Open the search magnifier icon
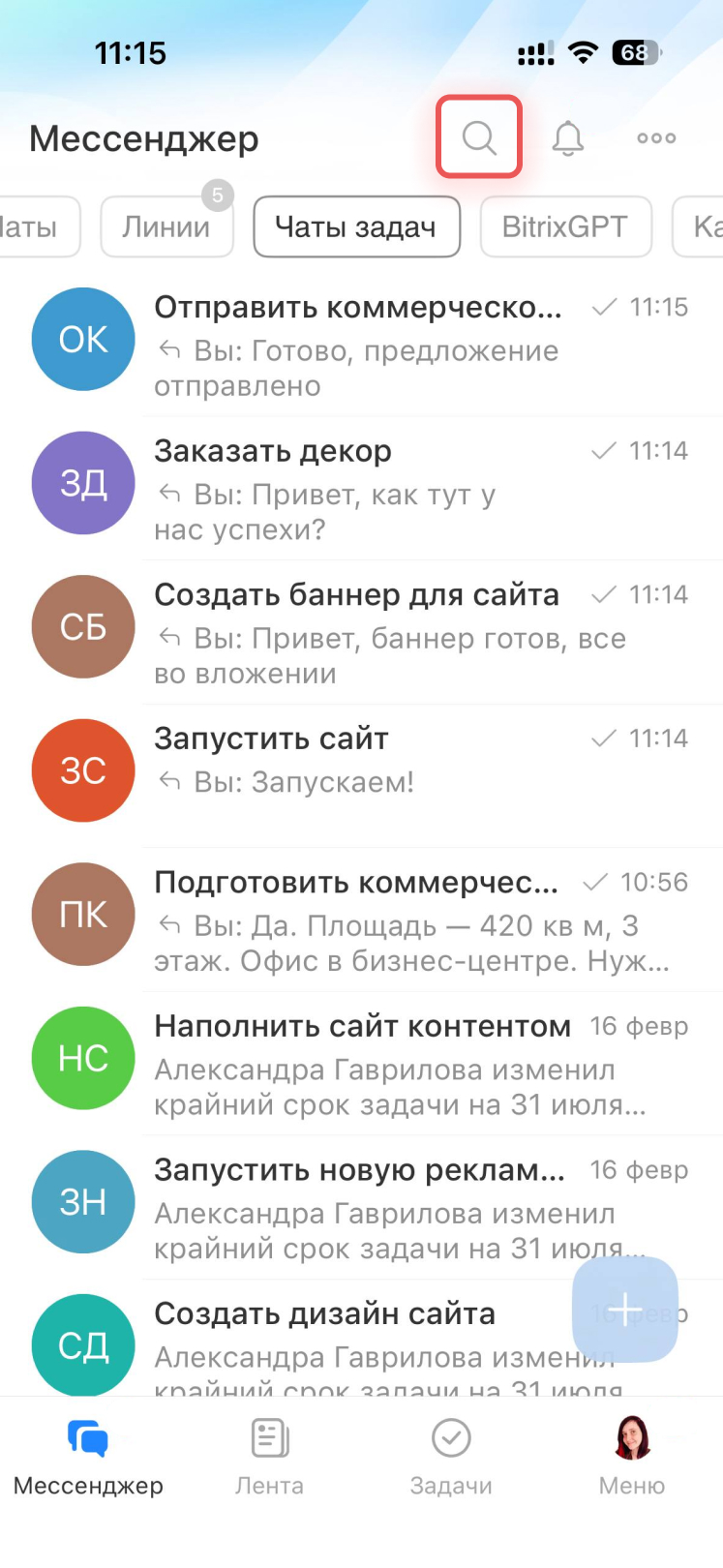The width and height of the screenshot is (723, 1568). (x=479, y=137)
